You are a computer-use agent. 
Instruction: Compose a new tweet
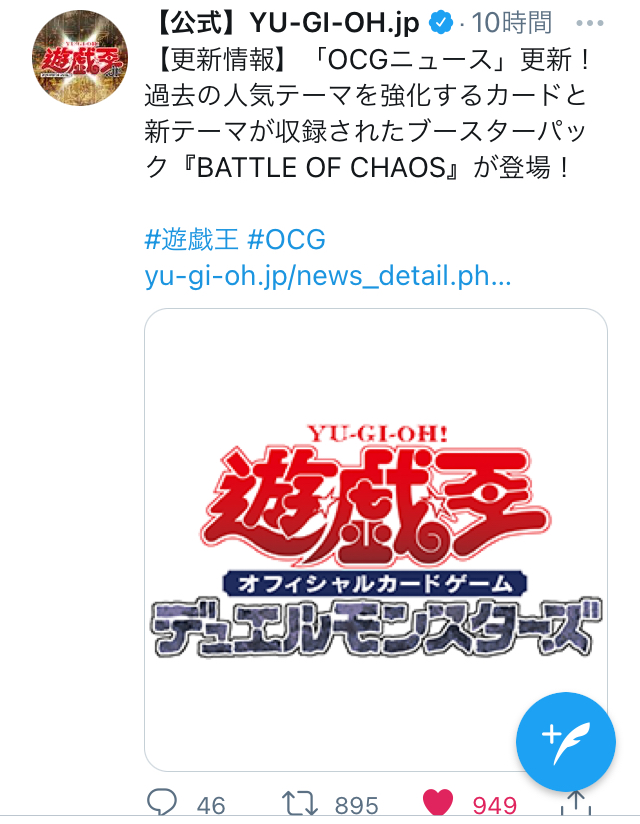point(567,741)
